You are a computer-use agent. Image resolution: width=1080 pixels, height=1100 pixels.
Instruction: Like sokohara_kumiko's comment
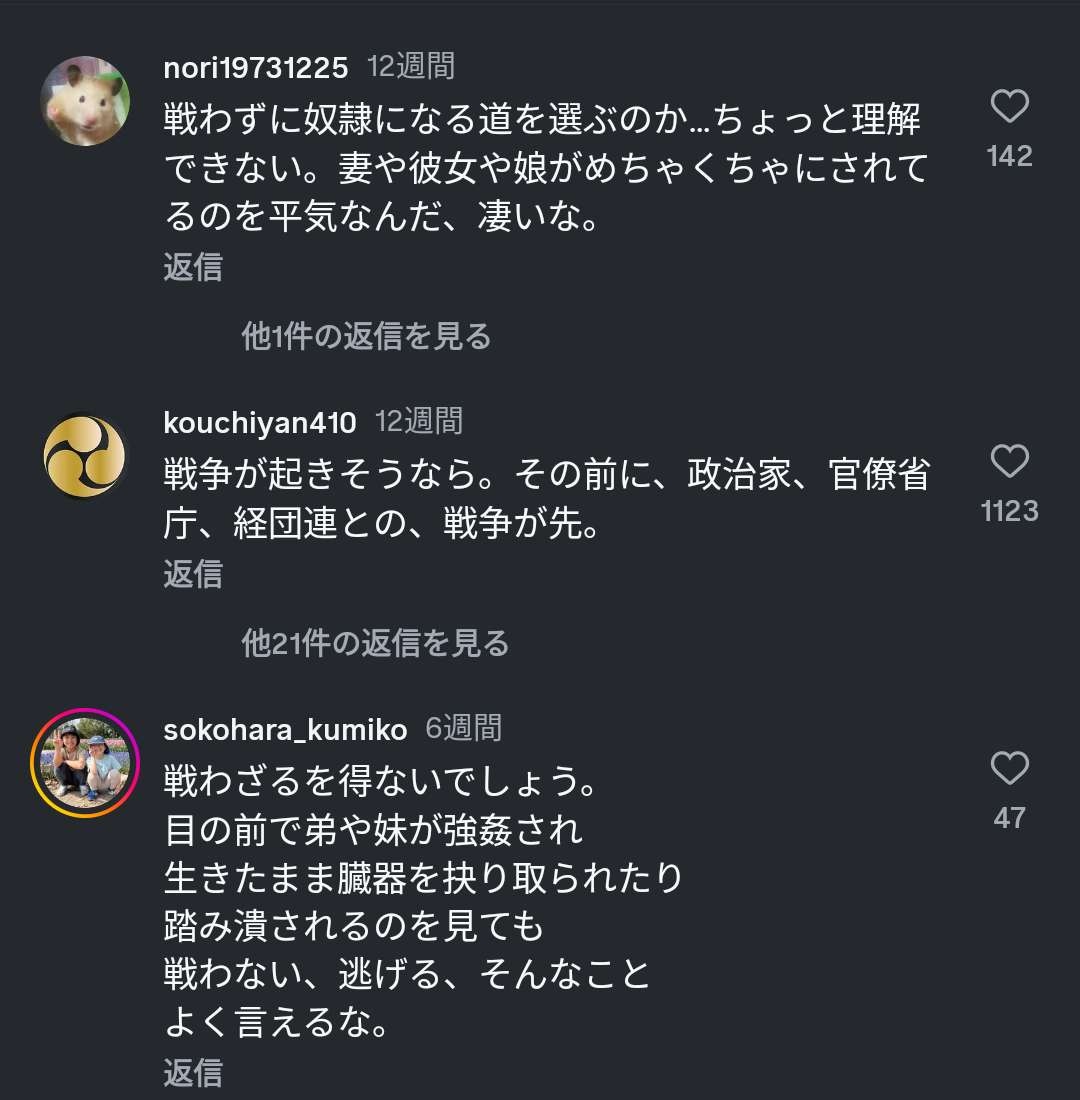coord(1009,768)
